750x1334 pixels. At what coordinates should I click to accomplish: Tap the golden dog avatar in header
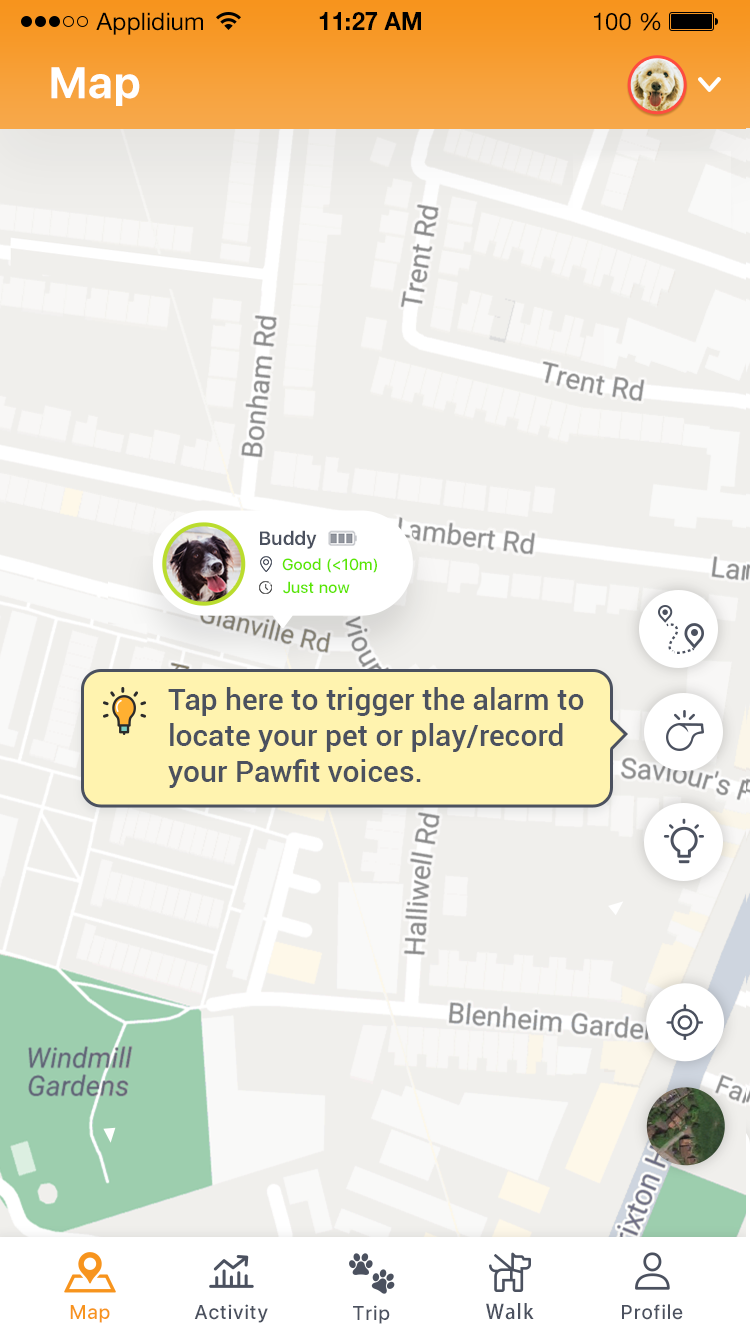[657, 85]
